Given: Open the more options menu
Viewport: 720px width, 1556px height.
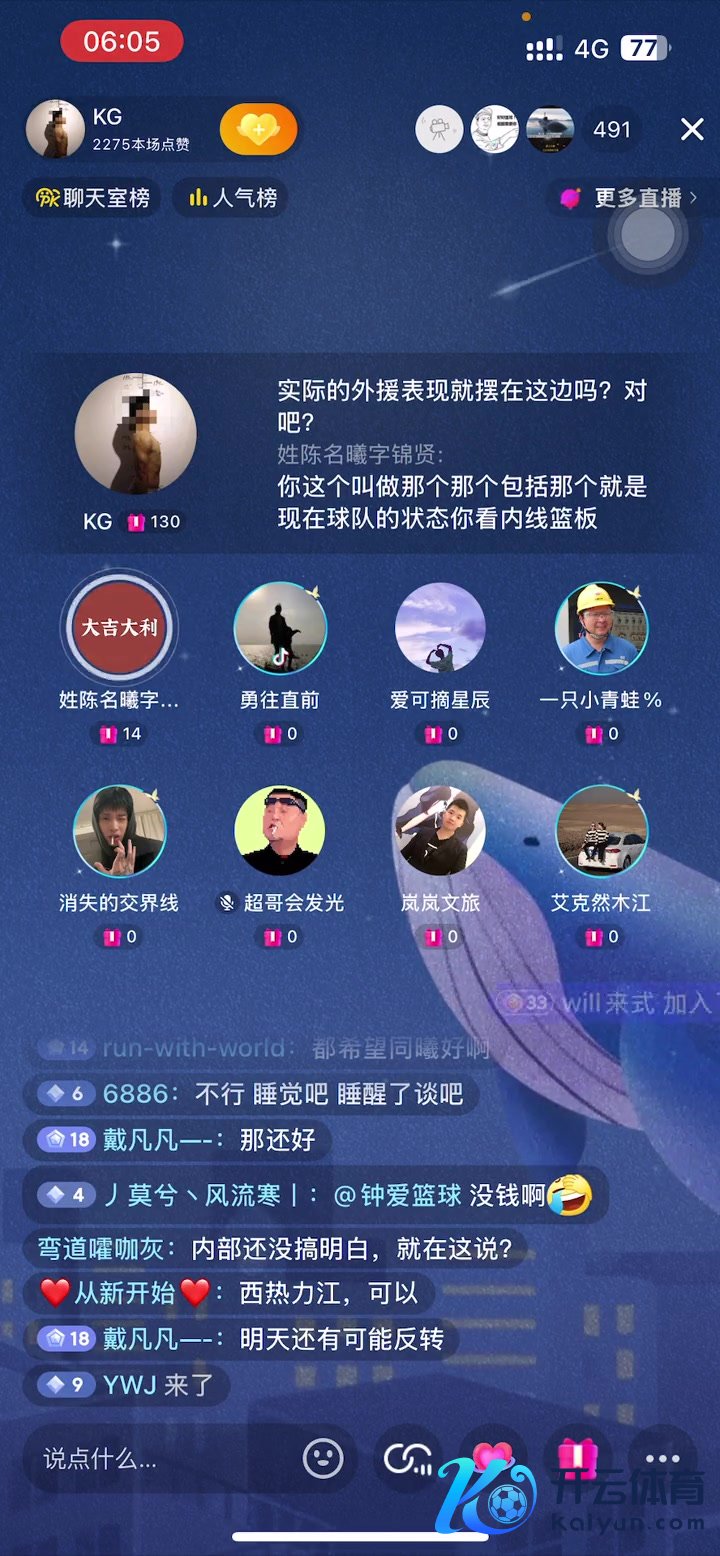Looking at the screenshot, I should (662, 1459).
